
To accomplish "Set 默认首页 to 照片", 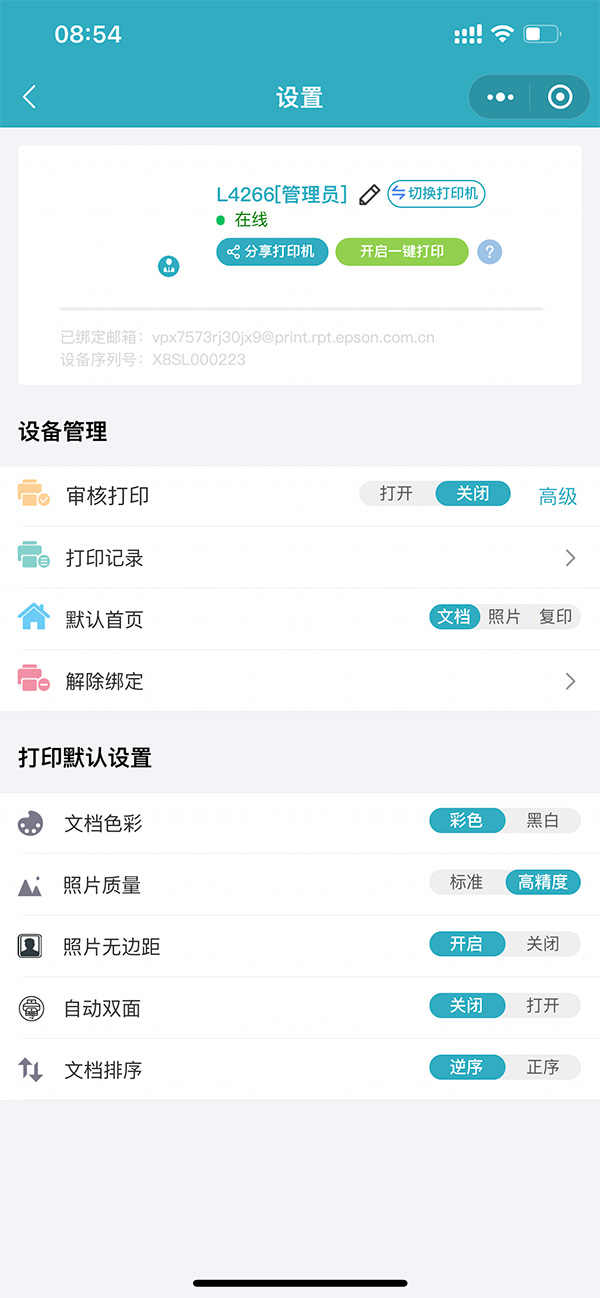I will point(505,617).
